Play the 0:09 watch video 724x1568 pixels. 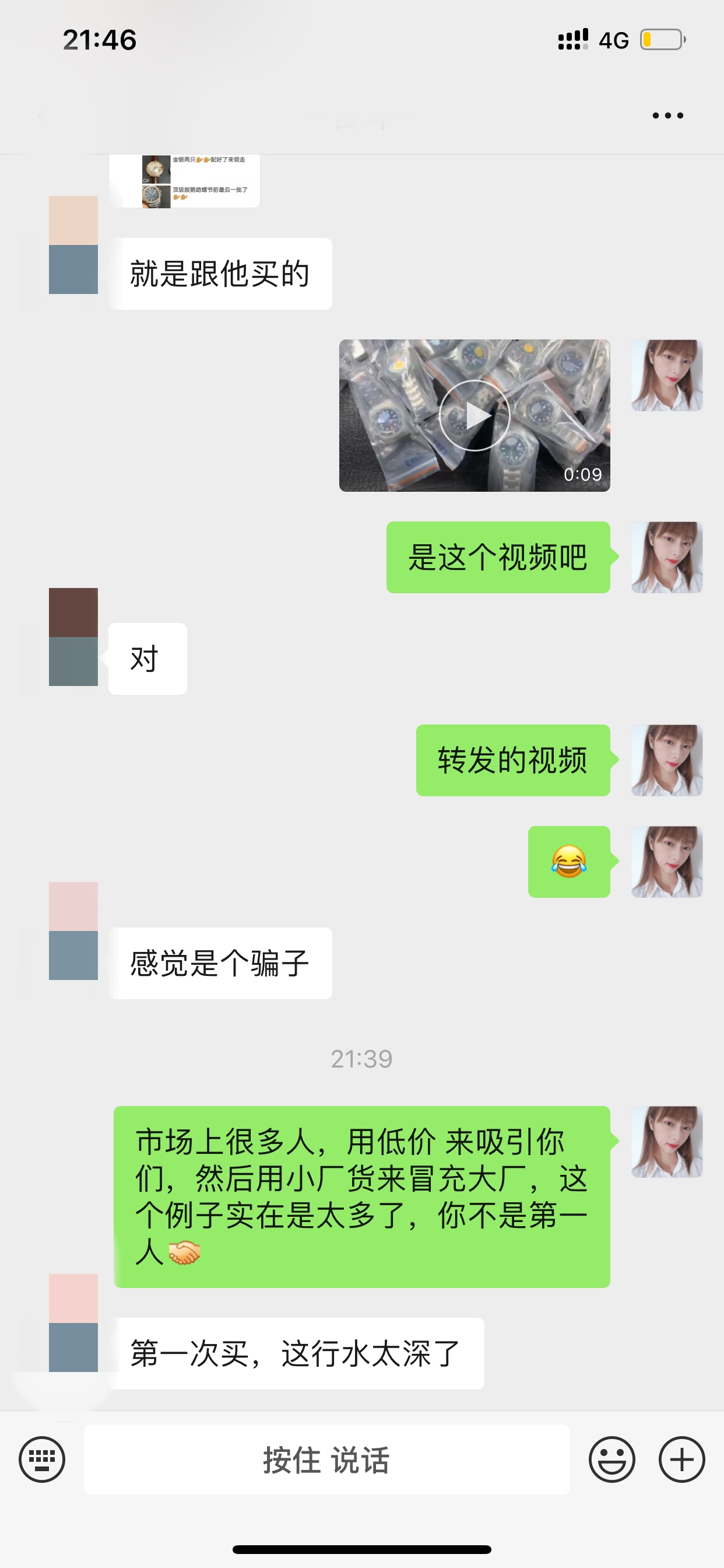click(x=474, y=416)
